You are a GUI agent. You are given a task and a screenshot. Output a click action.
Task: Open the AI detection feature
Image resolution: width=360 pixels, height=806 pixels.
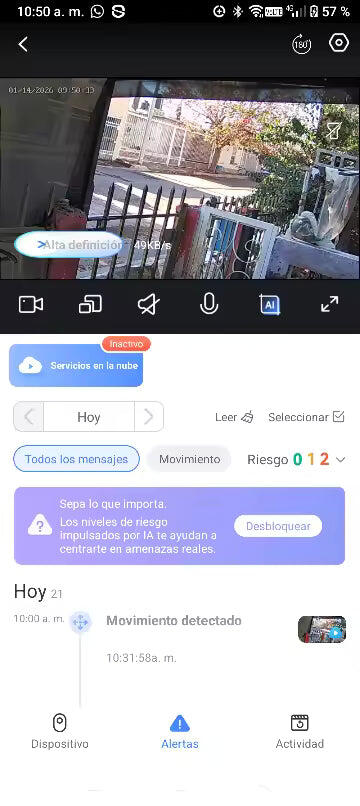[269, 305]
